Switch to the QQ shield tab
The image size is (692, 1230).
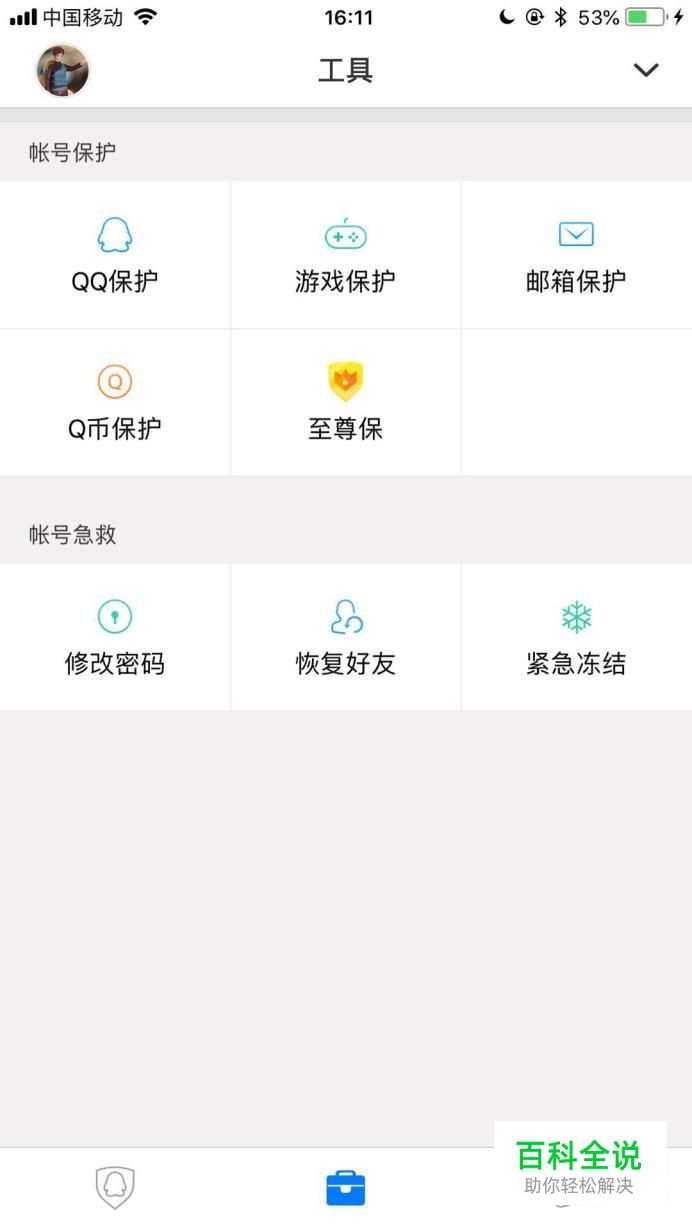click(115, 1187)
